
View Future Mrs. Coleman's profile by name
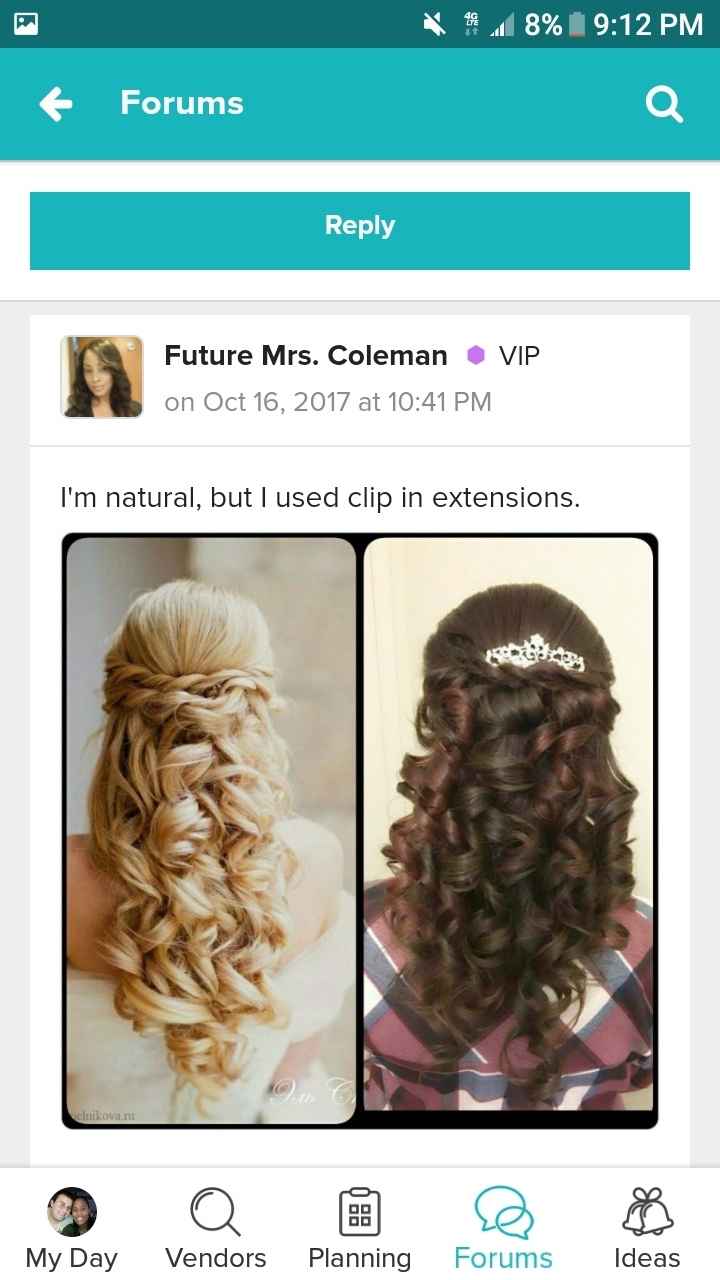(x=305, y=355)
